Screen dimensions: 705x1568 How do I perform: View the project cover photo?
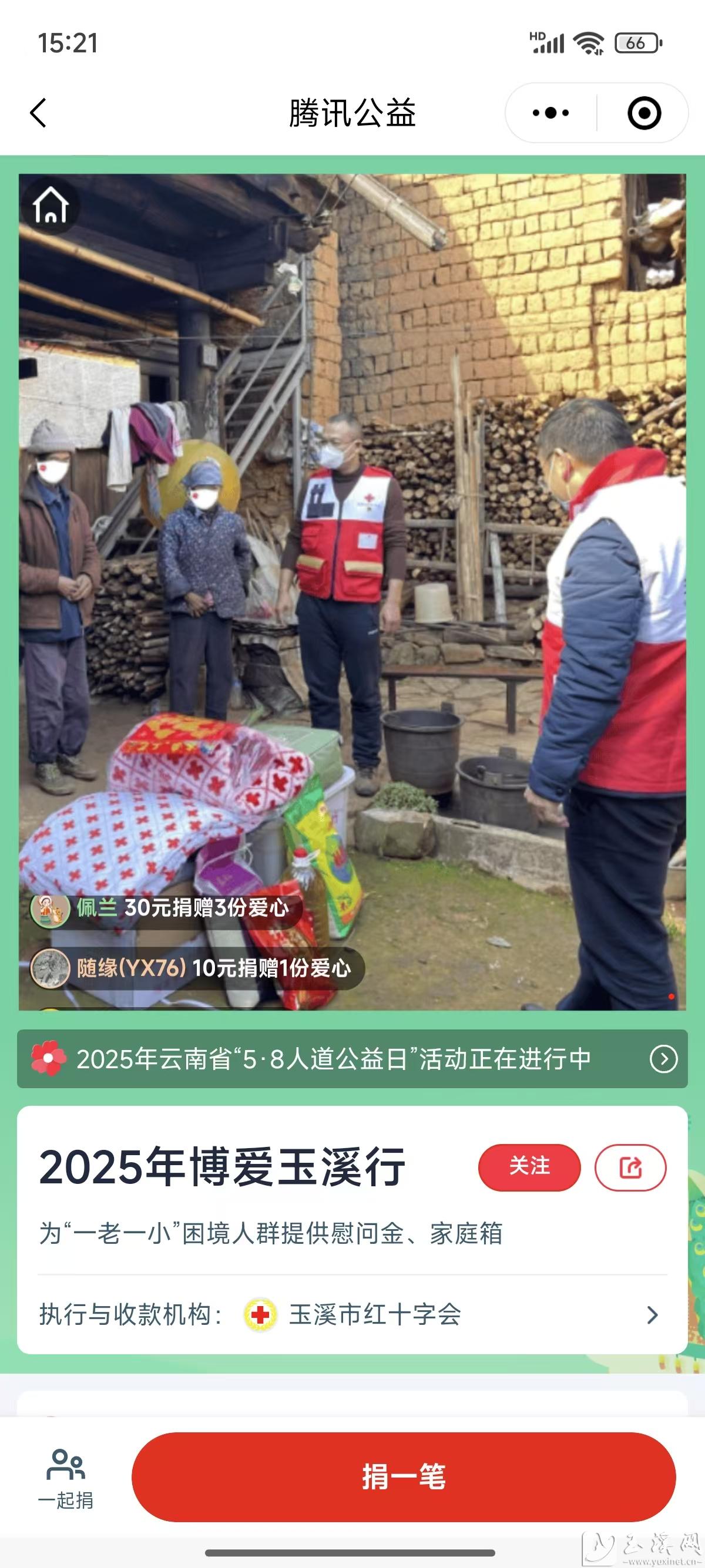click(x=352, y=591)
